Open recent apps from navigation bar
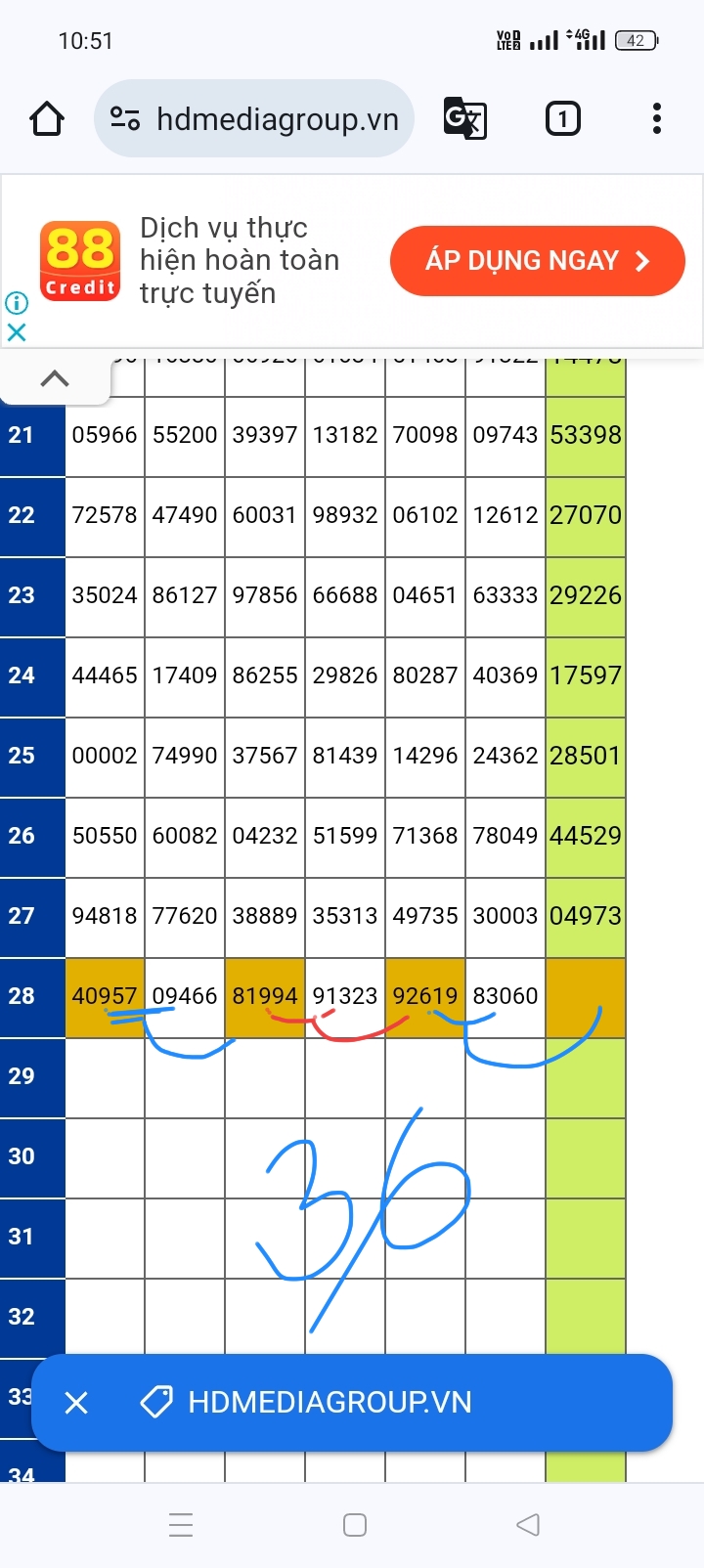 coord(181,1525)
